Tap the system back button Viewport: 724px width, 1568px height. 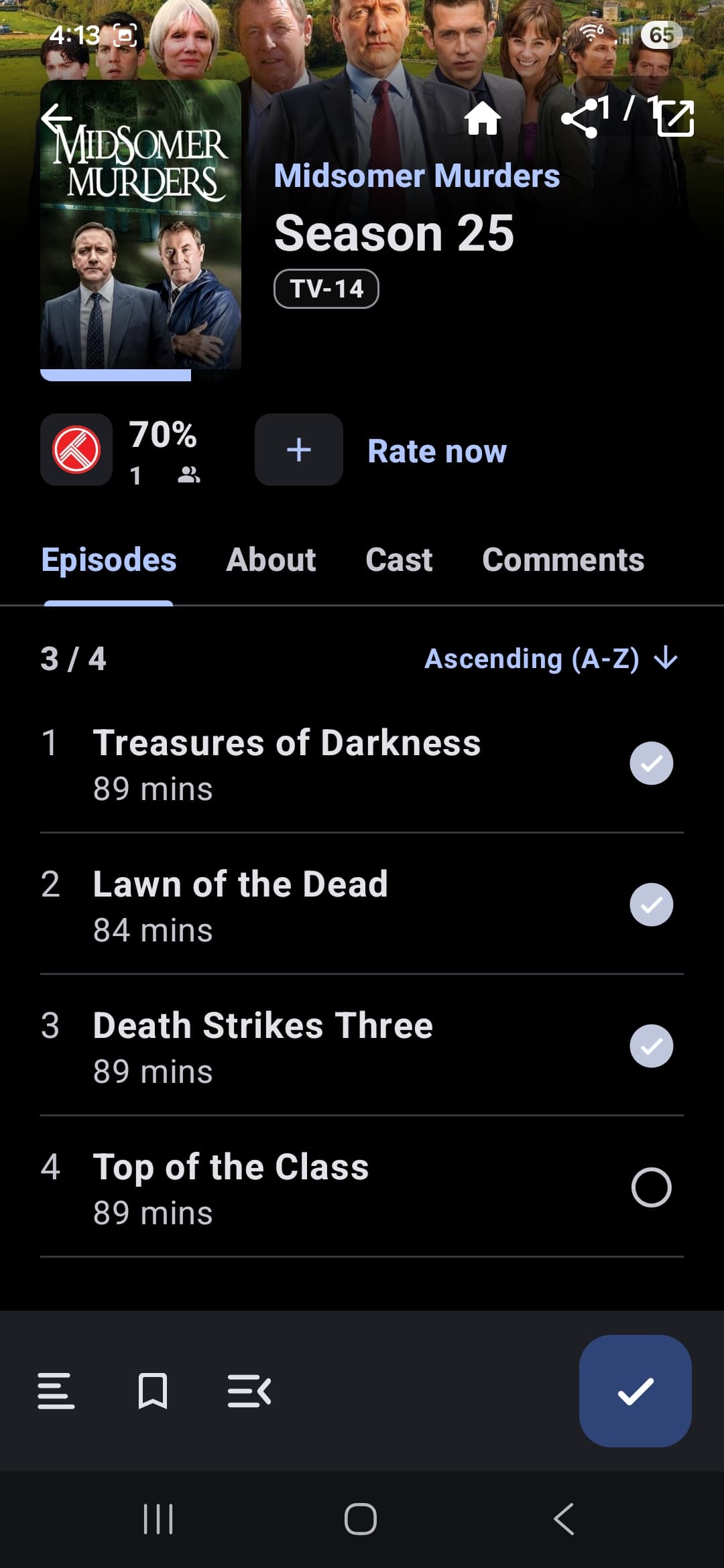[564, 1519]
